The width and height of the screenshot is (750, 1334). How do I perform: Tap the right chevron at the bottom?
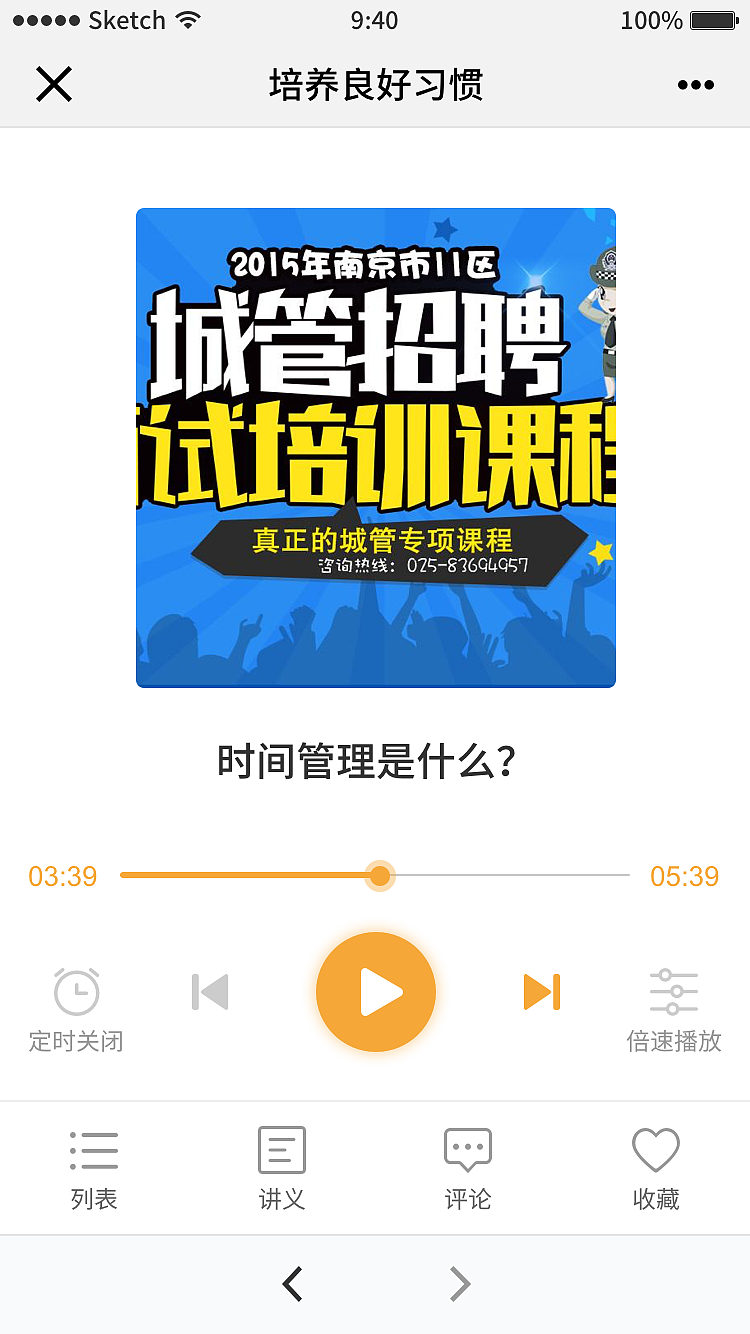pos(458,1283)
